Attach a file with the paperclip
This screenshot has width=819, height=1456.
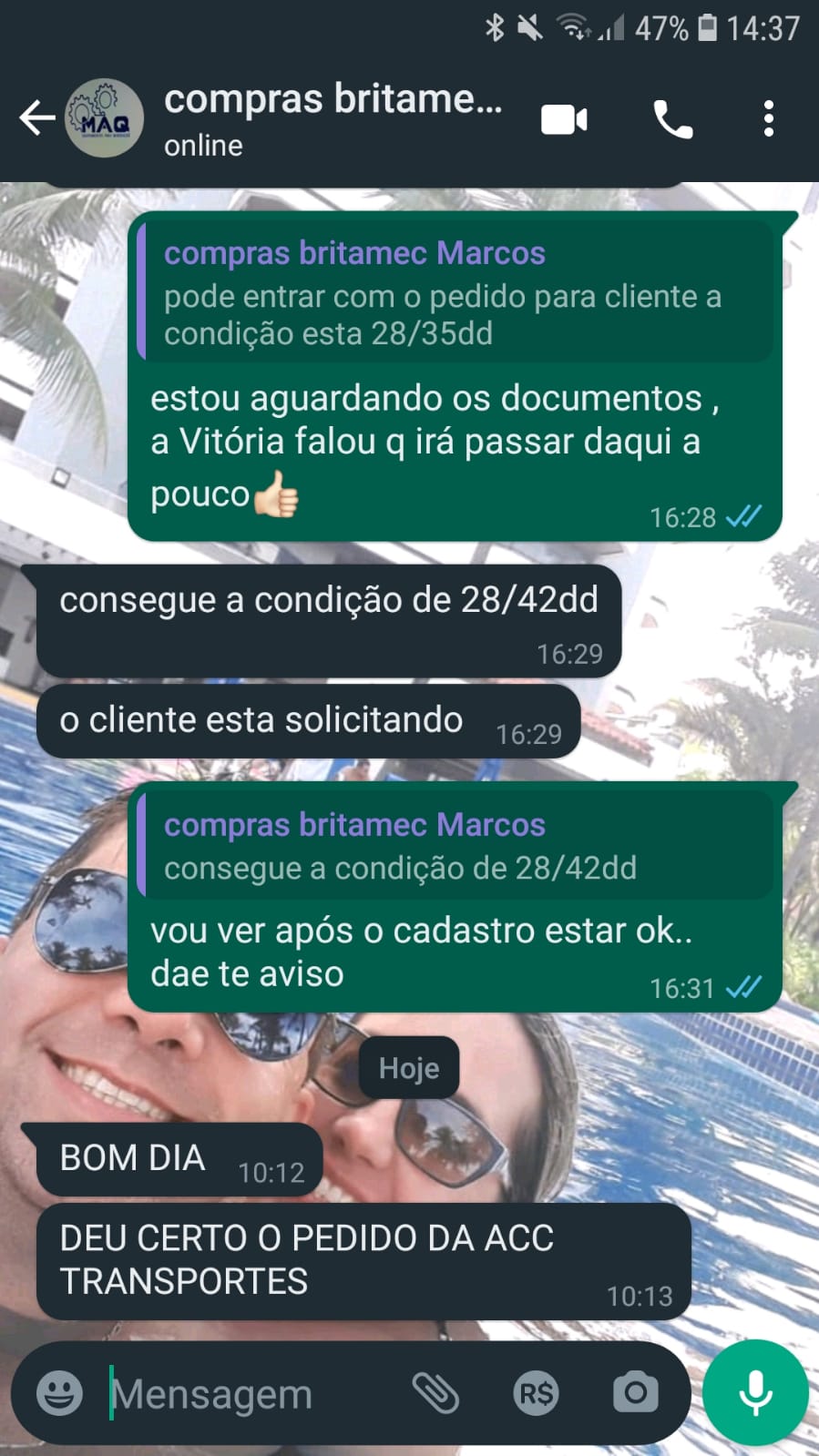tap(435, 1393)
